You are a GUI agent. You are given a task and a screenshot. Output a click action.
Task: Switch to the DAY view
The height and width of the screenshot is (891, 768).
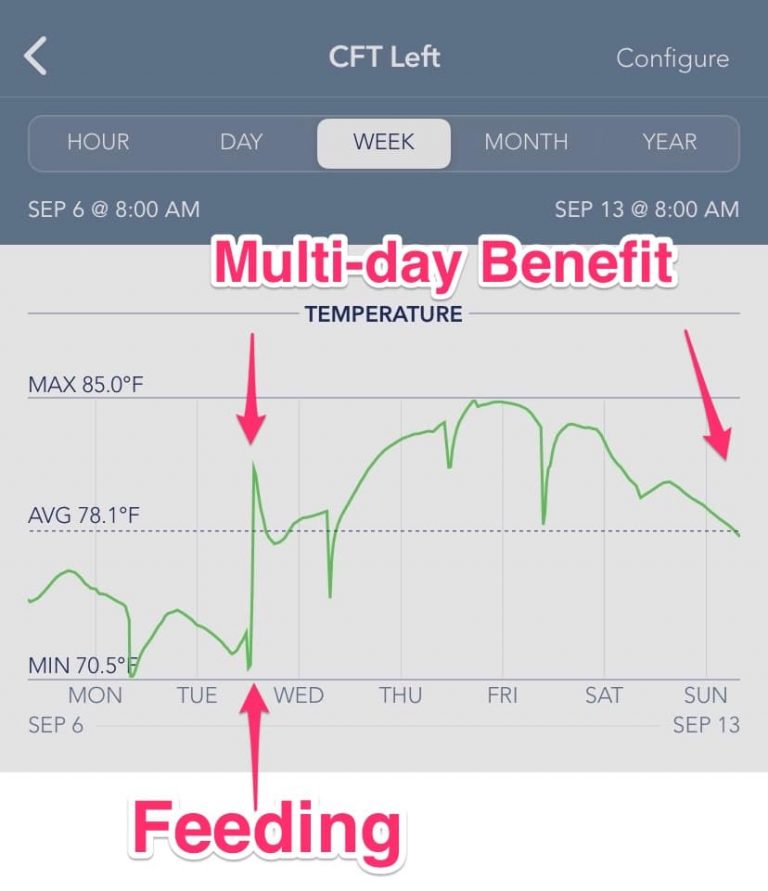tap(241, 142)
